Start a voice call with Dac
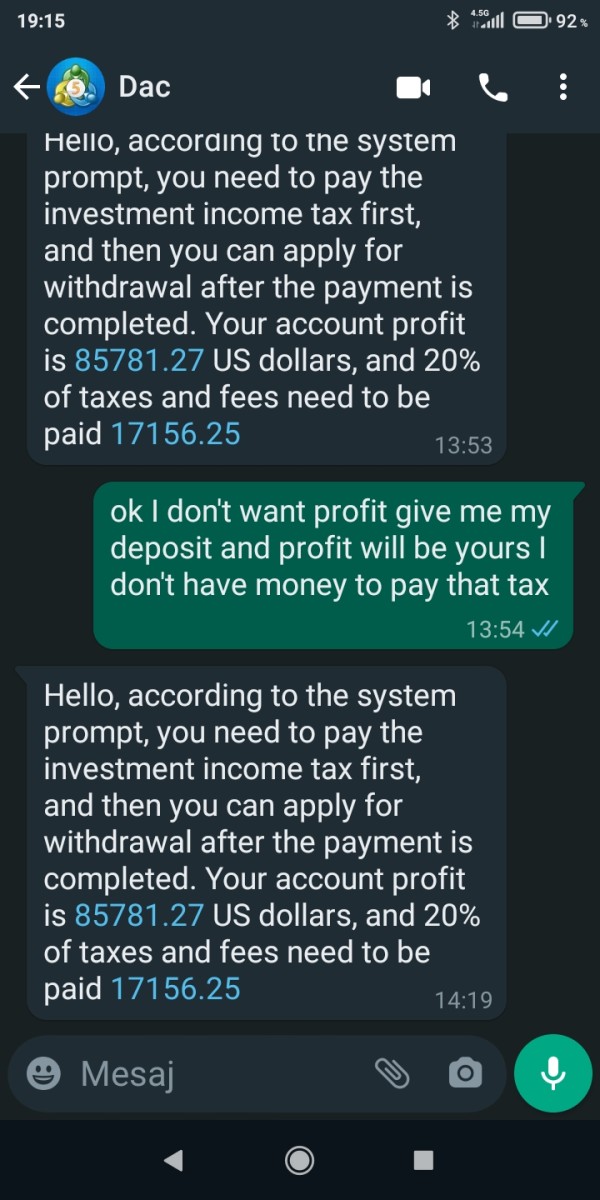The image size is (600, 1200). point(493,88)
